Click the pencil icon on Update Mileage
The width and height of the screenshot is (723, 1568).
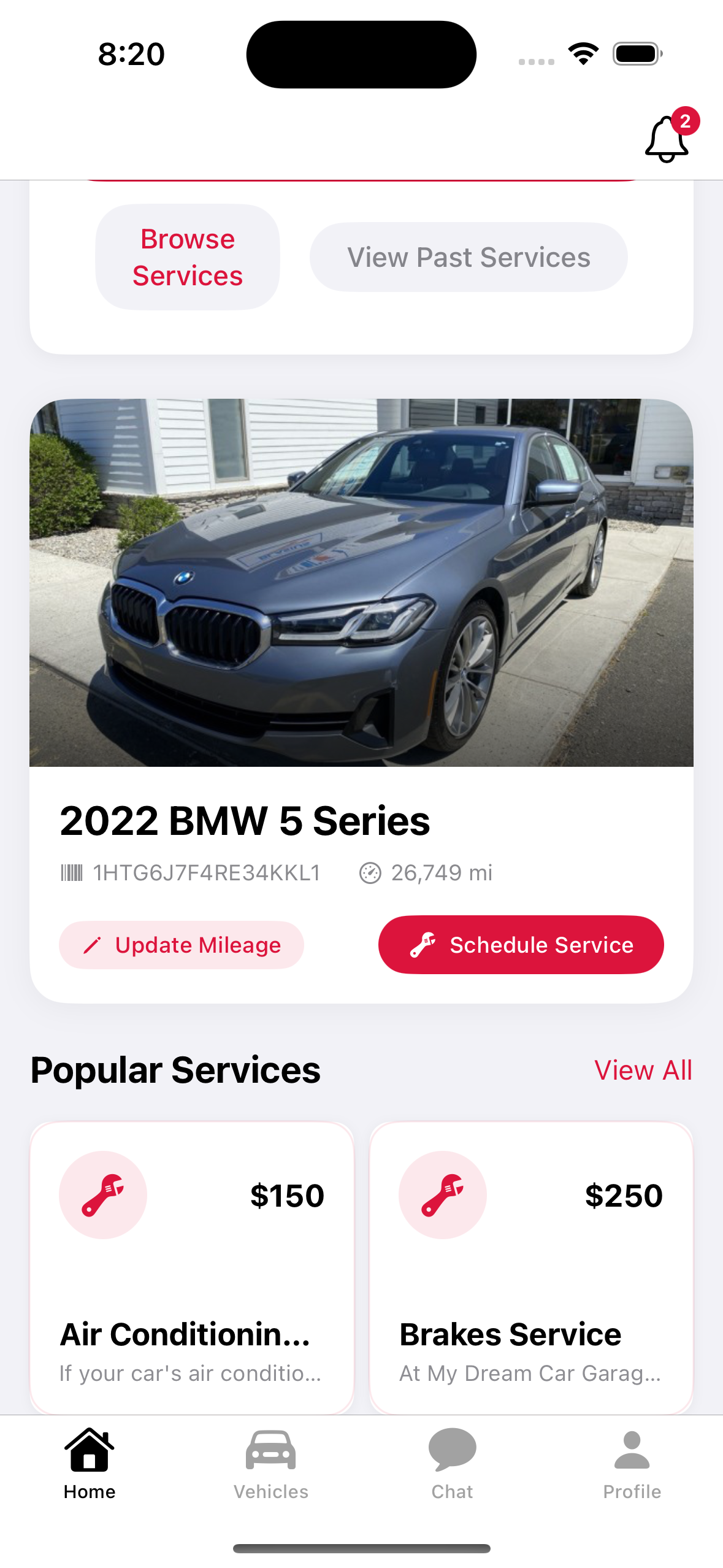point(93,945)
